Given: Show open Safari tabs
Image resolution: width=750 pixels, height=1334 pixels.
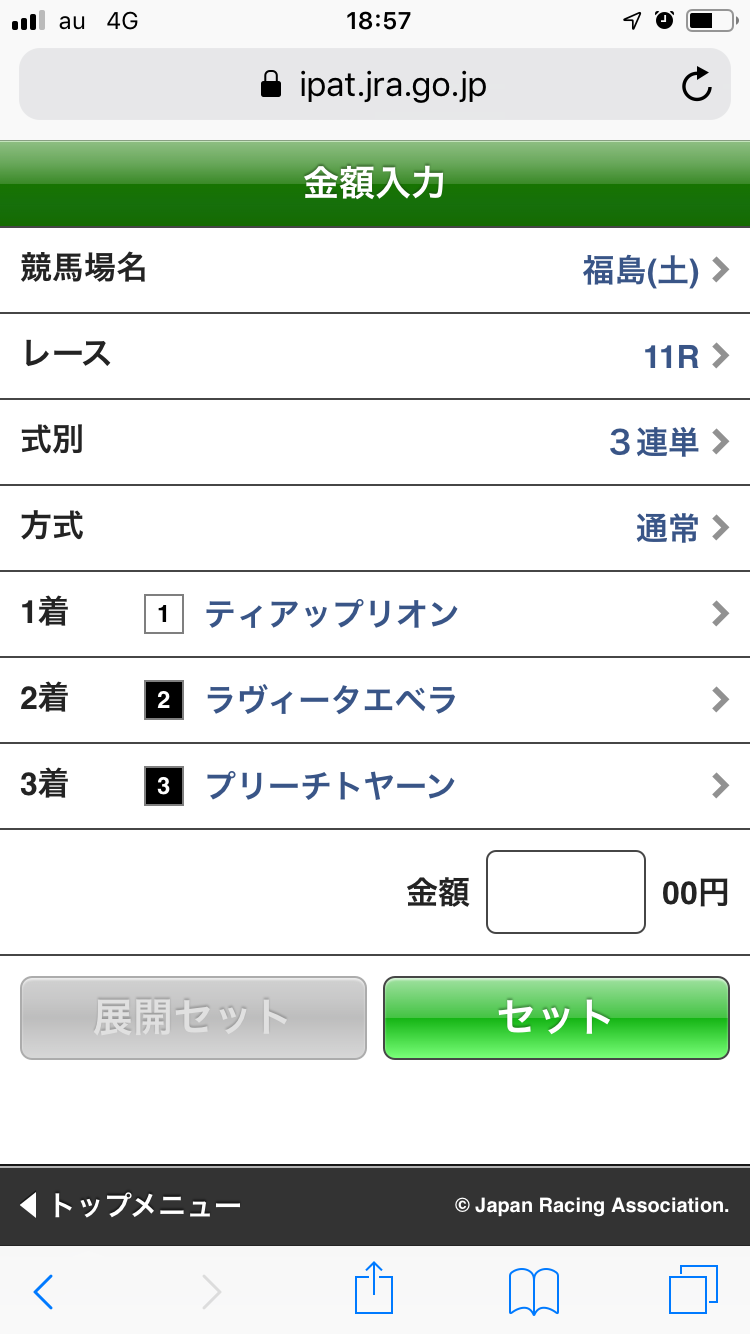Looking at the screenshot, I should (692, 1290).
